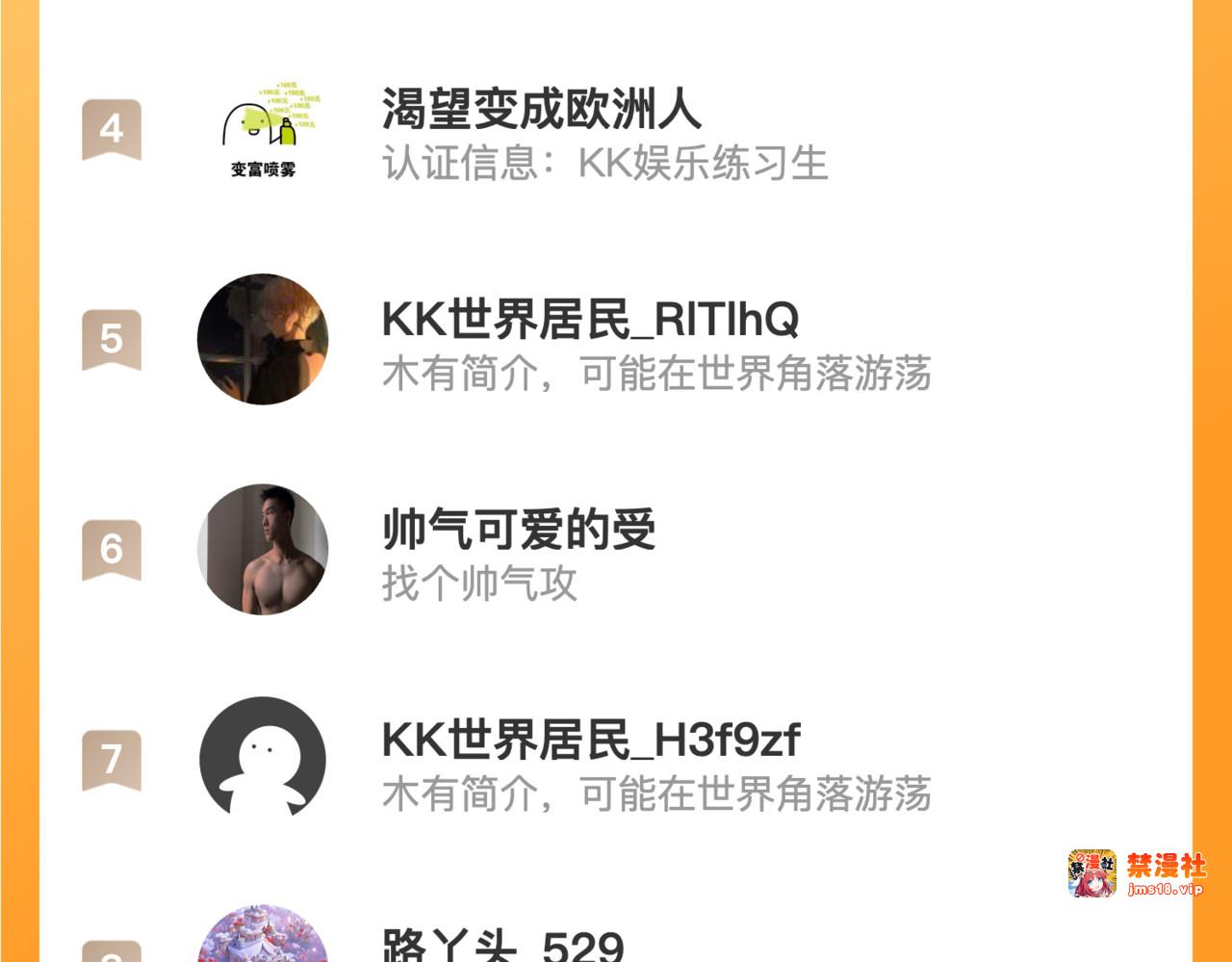Open the 路丫头_529 profile

point(502,944)
